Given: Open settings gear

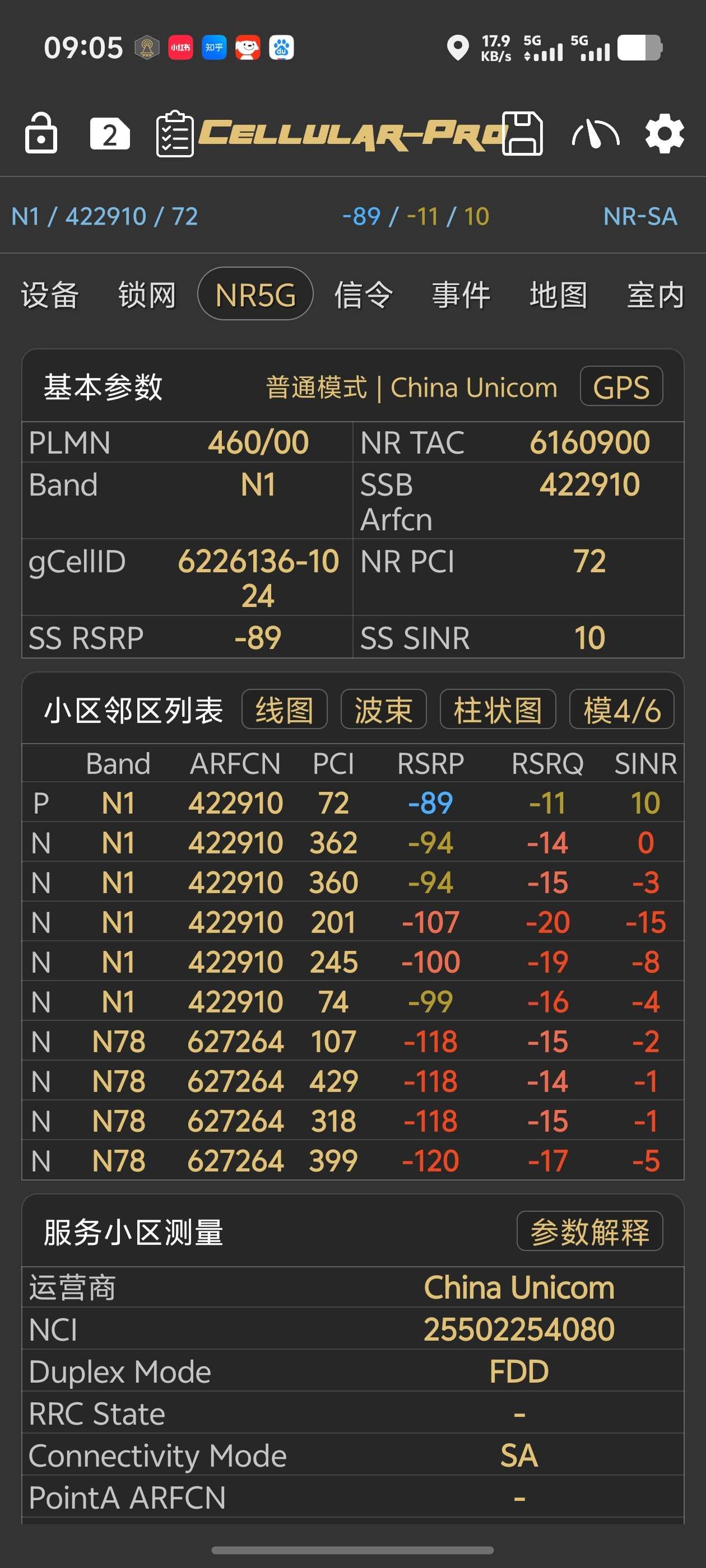Looking at the screenshot, I should (664, 134).
